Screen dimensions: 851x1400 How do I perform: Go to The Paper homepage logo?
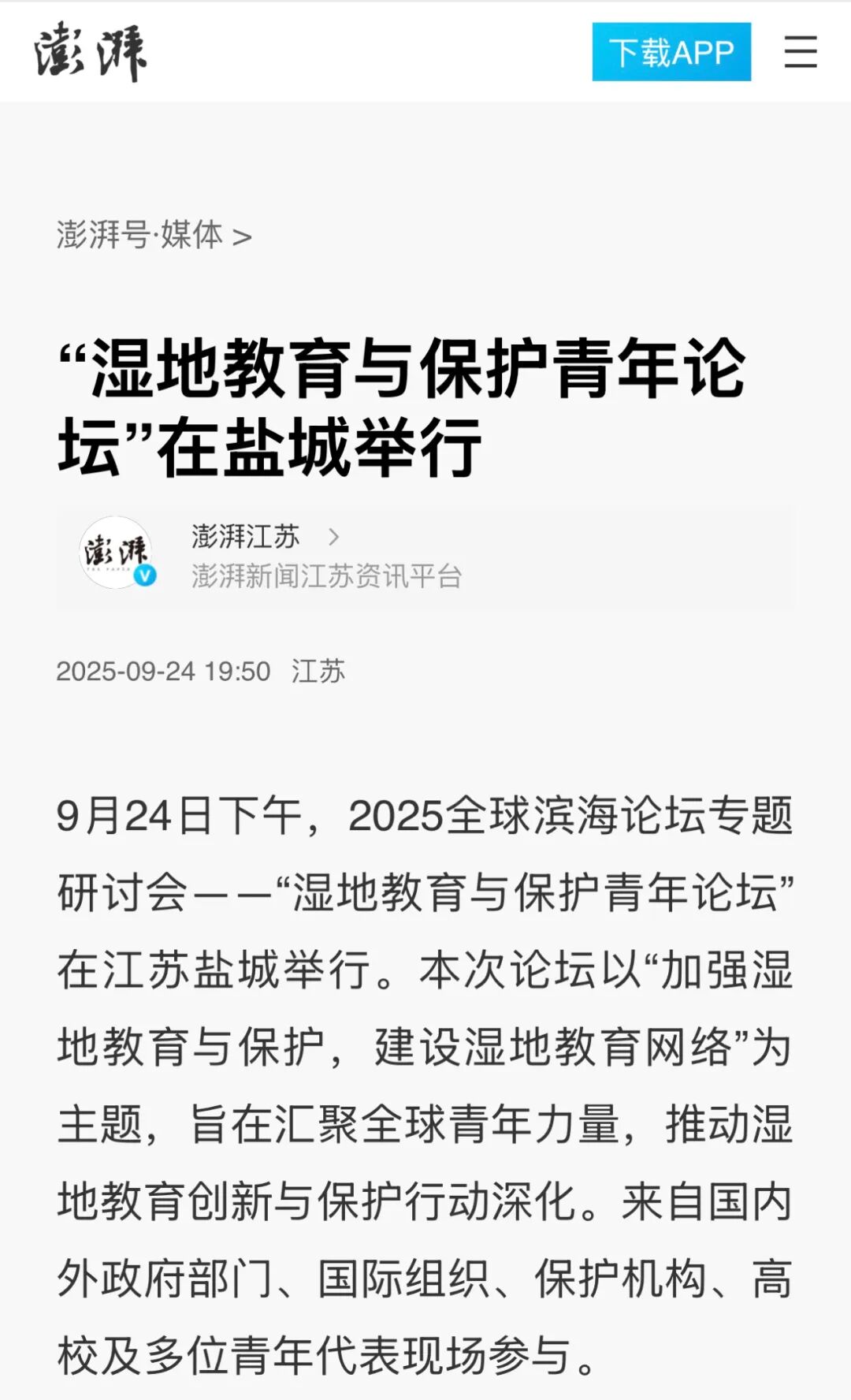(x=91, y=52)
